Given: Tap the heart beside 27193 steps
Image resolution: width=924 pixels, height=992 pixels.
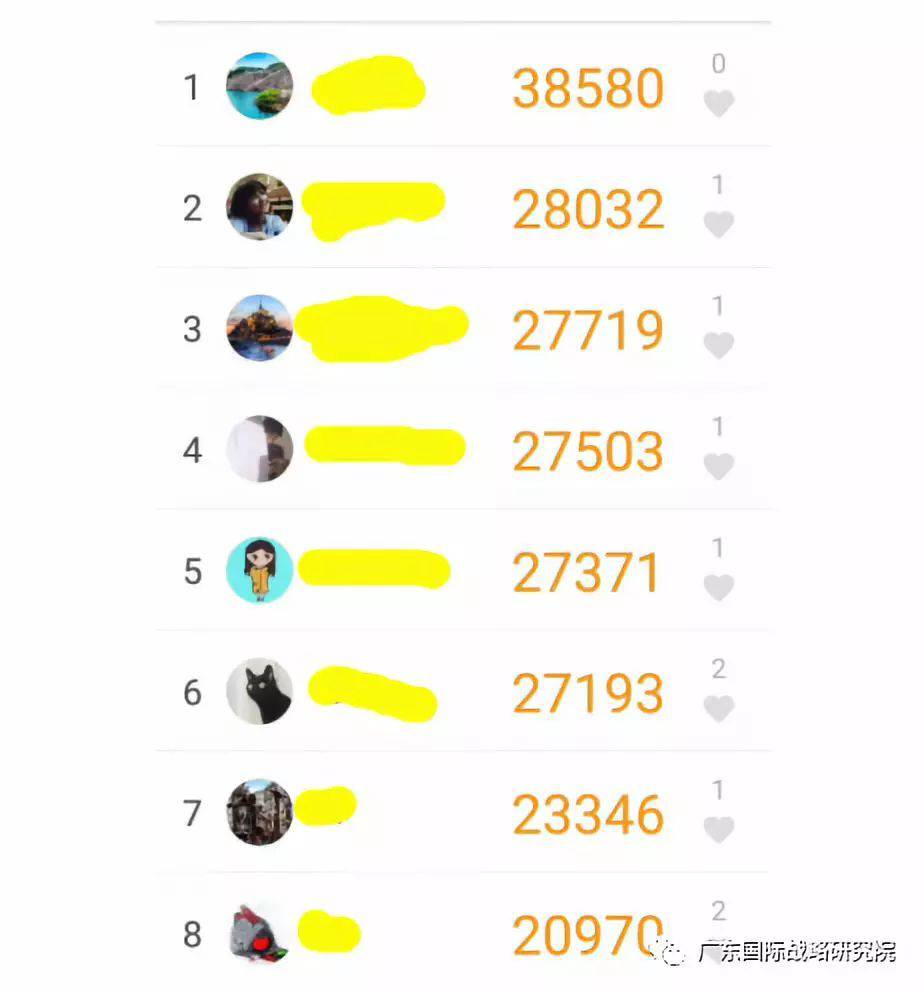Looking at the screenshot, I should tap(718, 708).
